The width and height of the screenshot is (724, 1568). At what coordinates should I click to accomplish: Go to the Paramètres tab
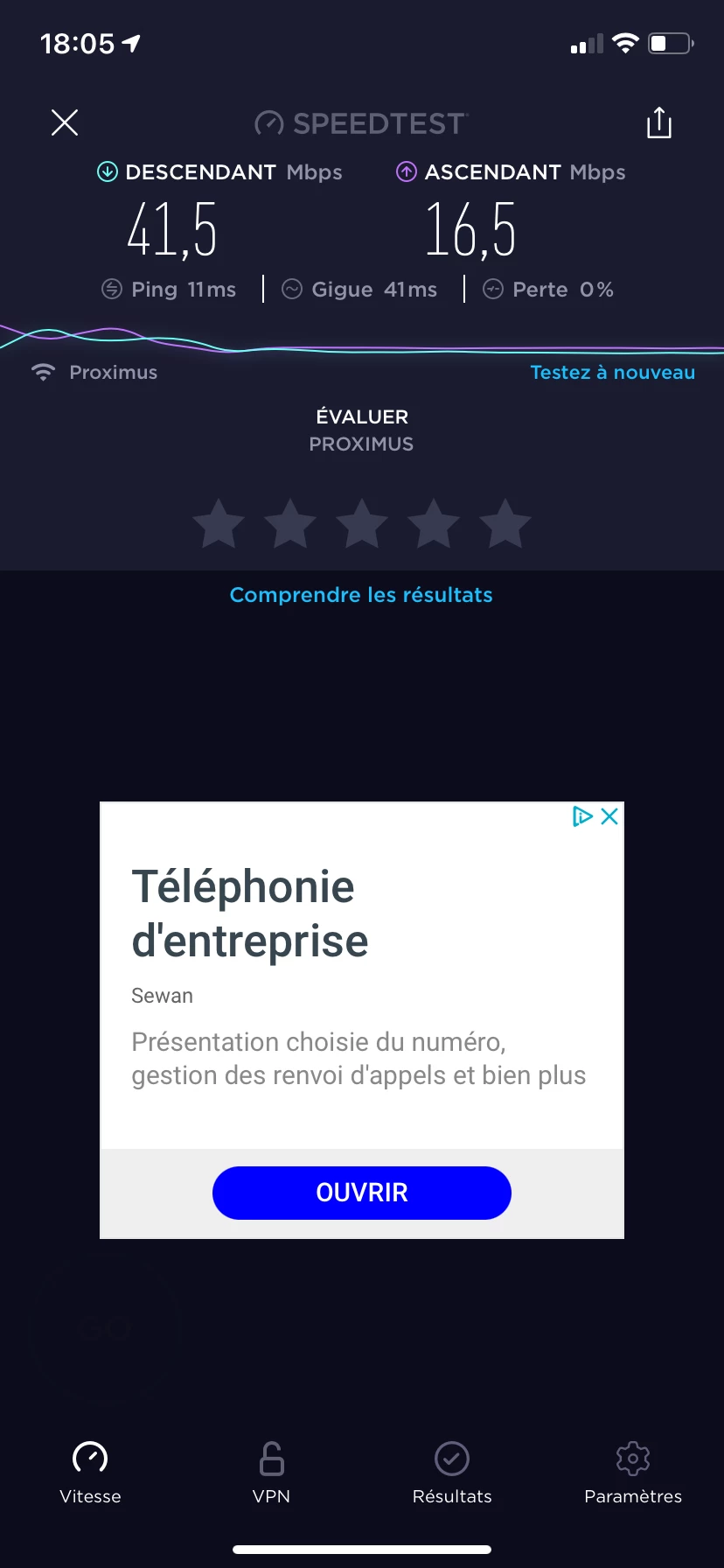coord(633,1471)
